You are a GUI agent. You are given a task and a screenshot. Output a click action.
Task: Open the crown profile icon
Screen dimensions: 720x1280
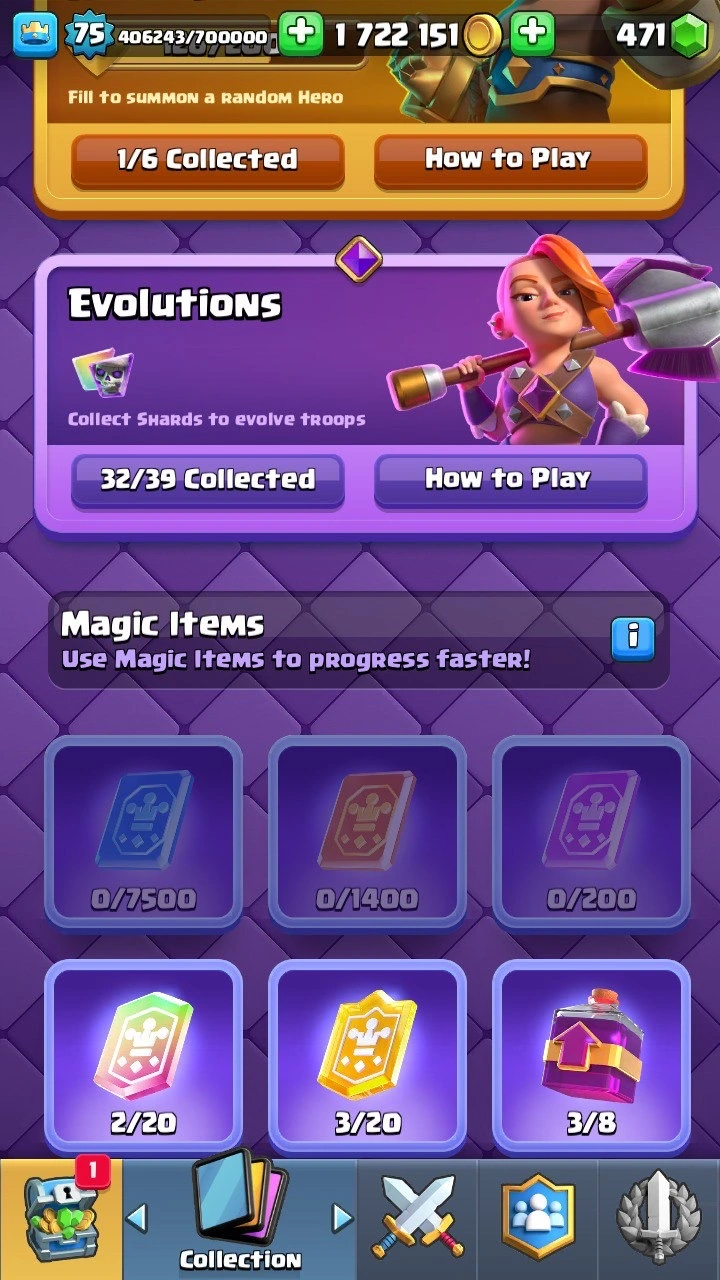click(x=33, y=36)
